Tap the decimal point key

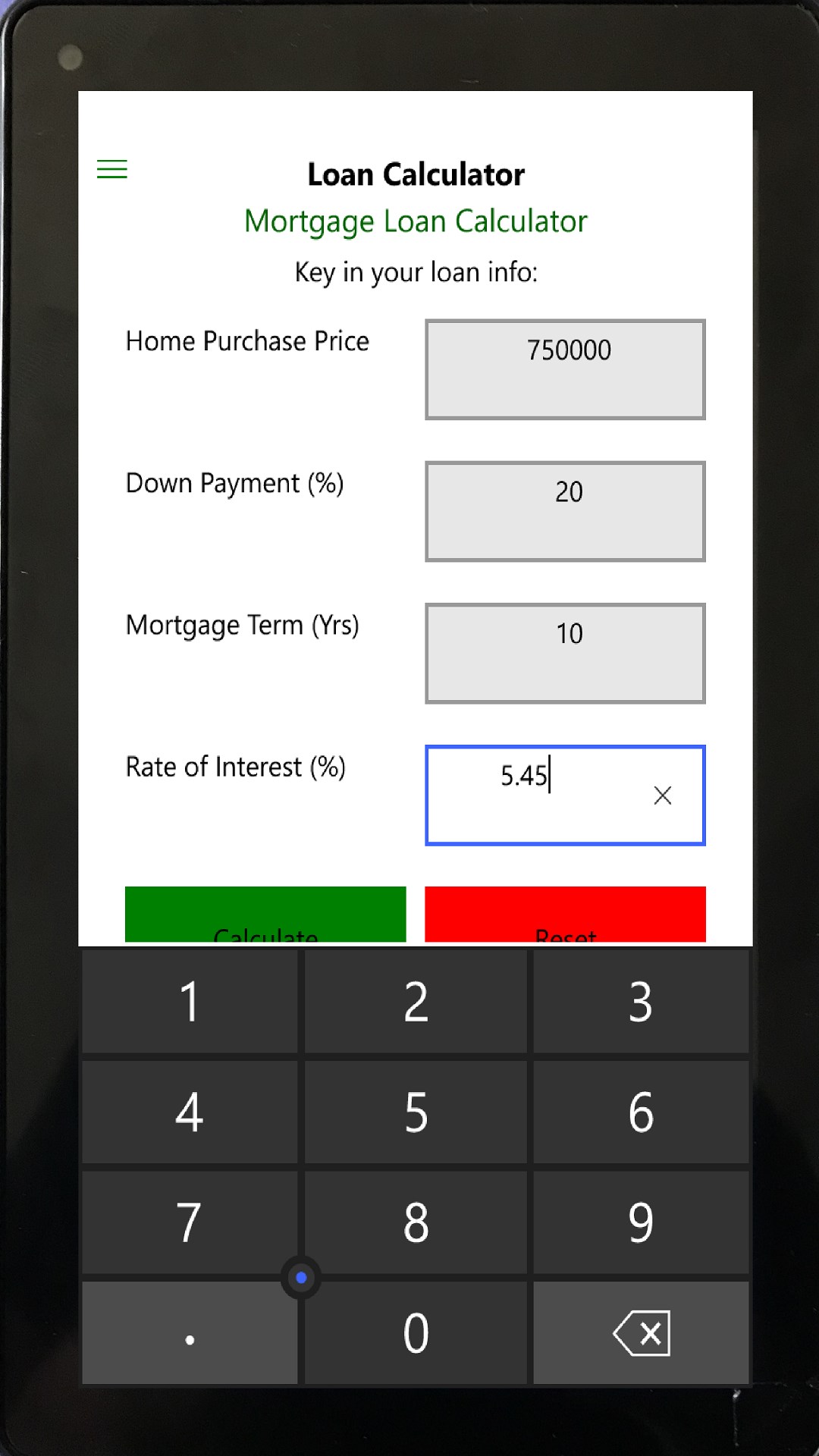[190, 1333]
